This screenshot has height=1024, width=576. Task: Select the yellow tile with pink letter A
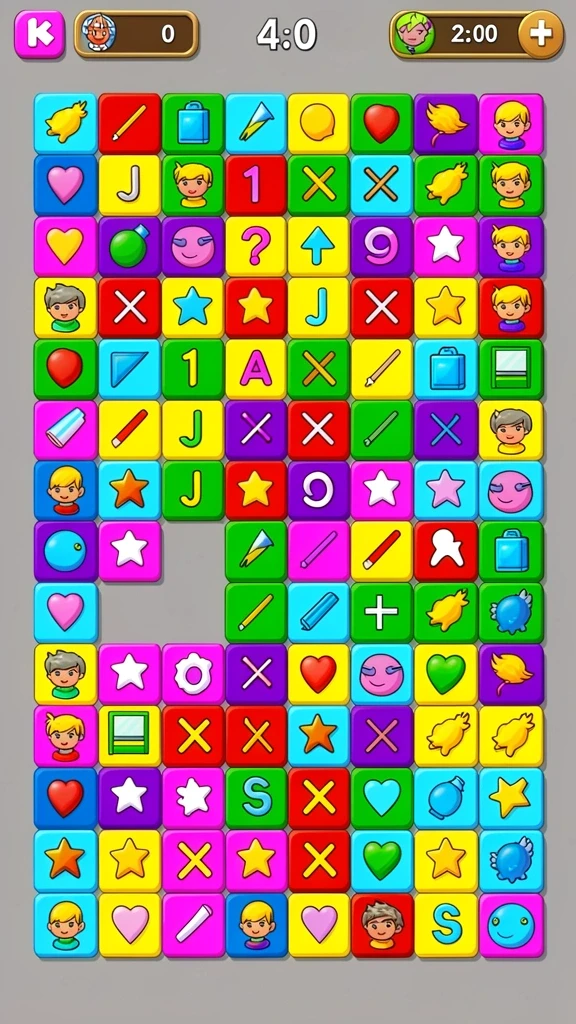tap(256, 369)
